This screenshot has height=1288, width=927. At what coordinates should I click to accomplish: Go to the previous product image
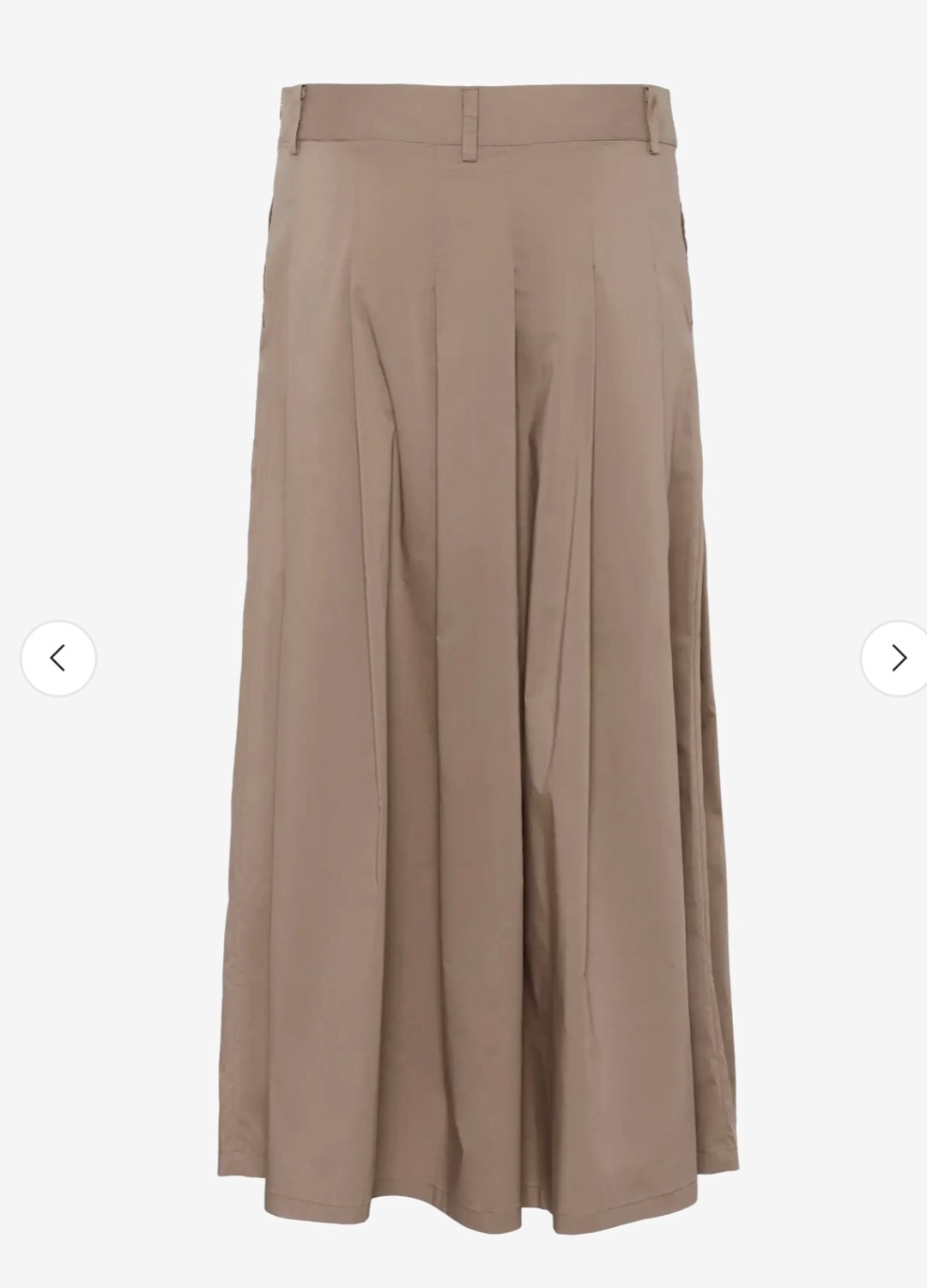(58, 659)
